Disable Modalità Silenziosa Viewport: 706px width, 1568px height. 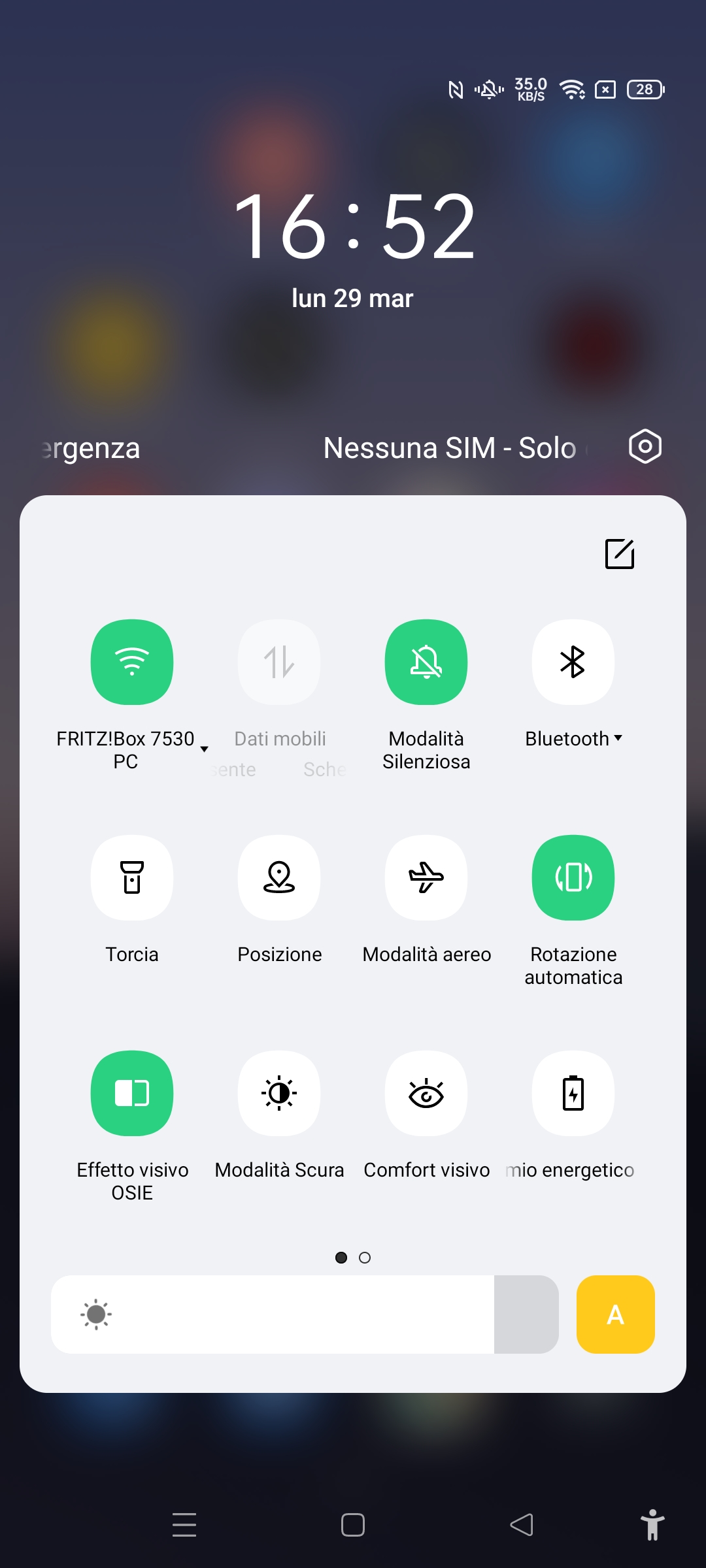click(426, 662)
